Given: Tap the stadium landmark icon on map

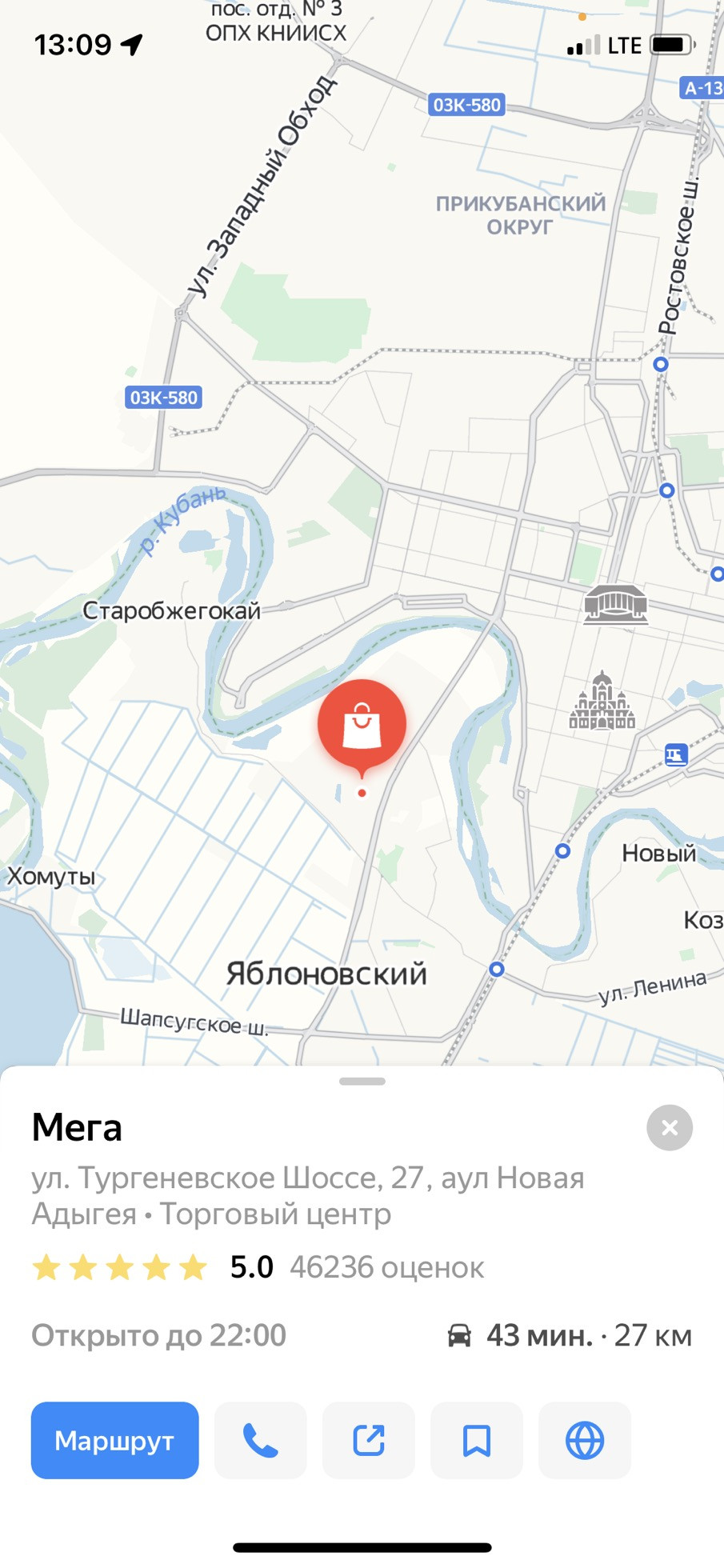Looking at the screenshot, I should (615, 604).
